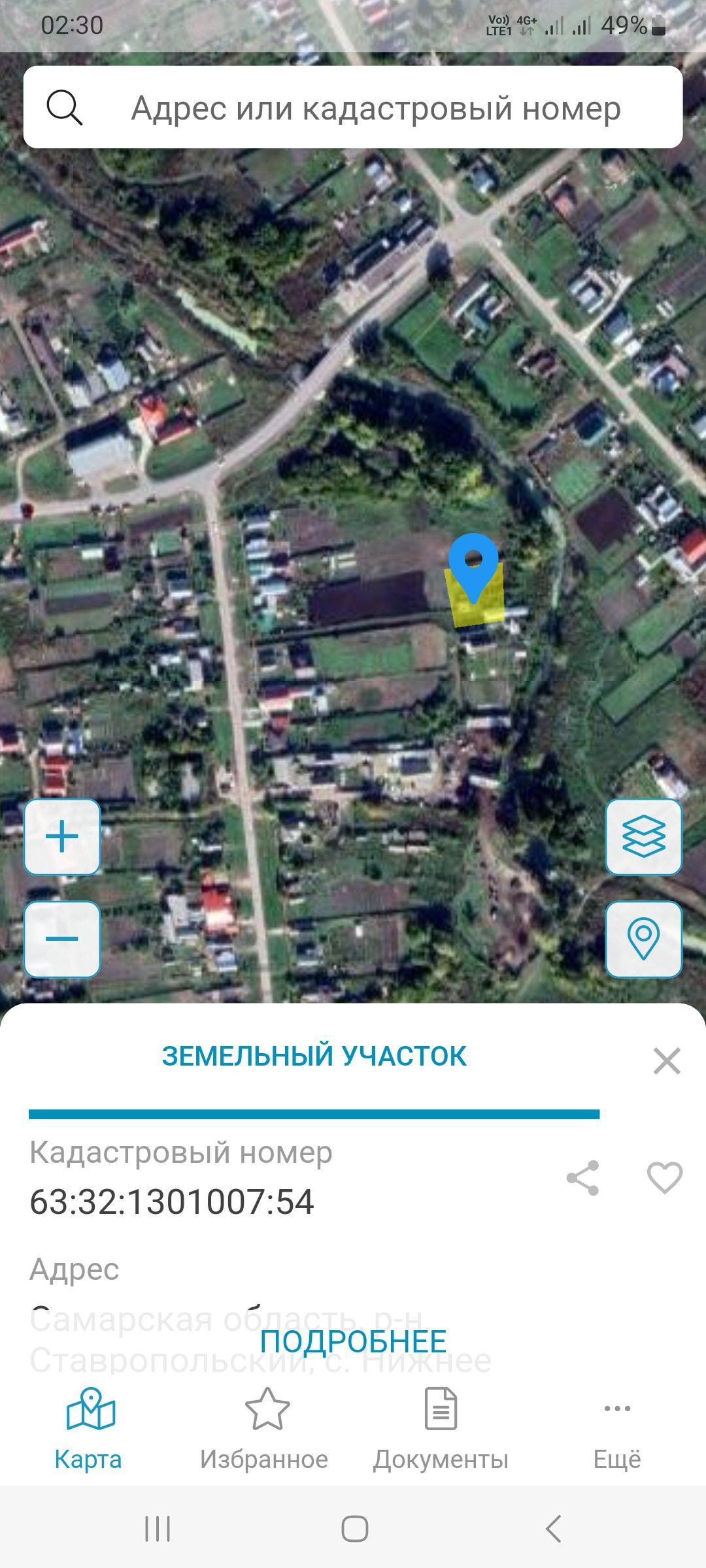Tap the address or cadastral number search field

pyautogui.click(x=353, y=107)
